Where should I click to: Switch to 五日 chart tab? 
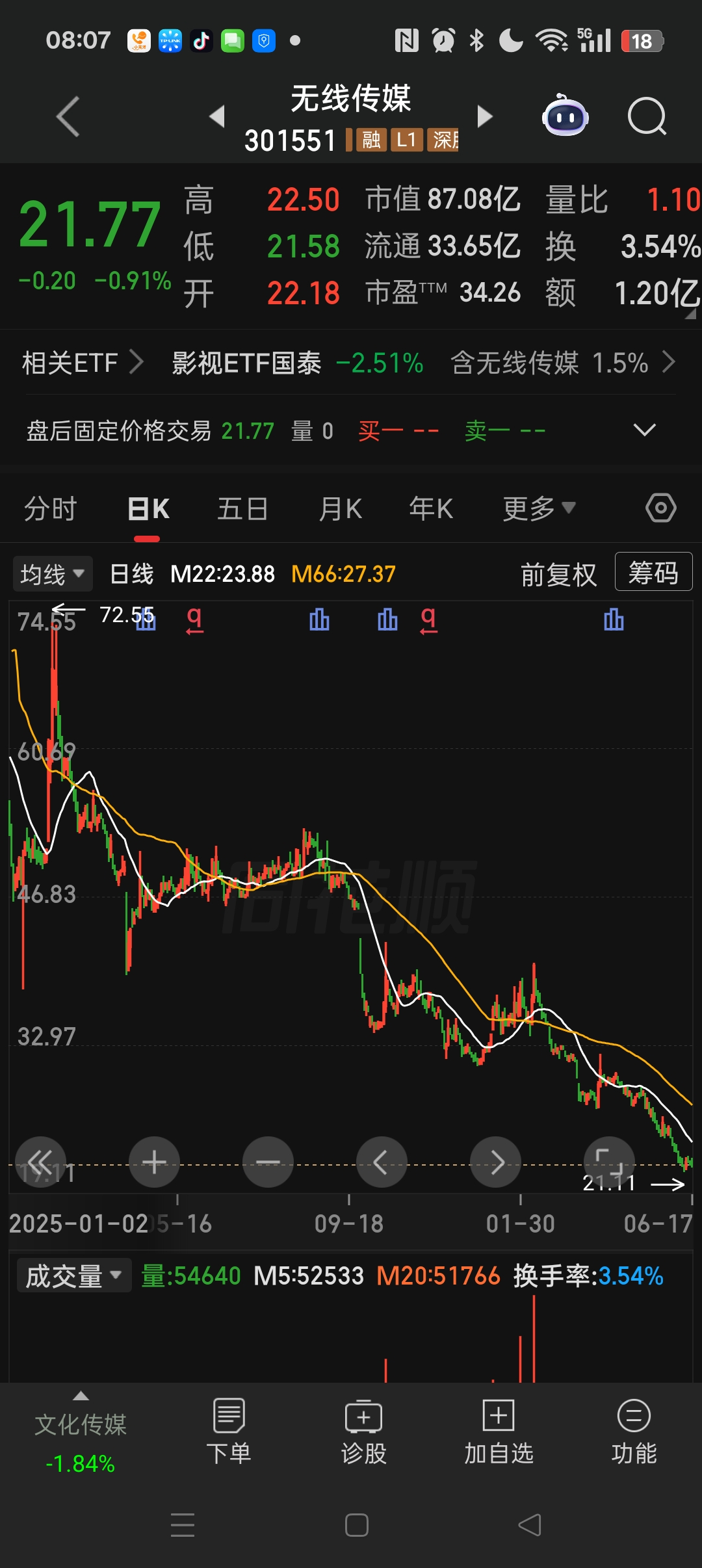tap(242, 508)
